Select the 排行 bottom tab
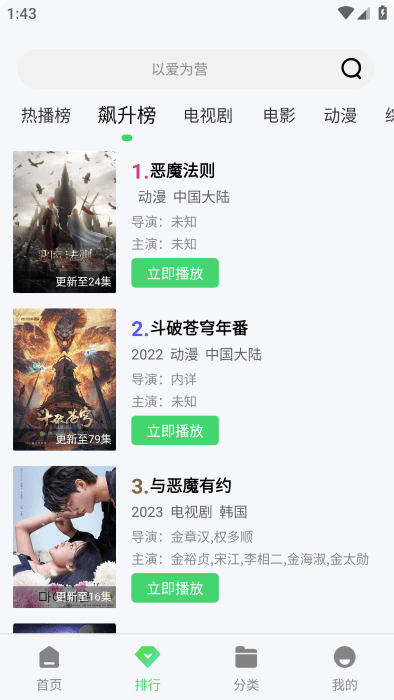This screenshot has width=394, height=700. pos(148,668)
